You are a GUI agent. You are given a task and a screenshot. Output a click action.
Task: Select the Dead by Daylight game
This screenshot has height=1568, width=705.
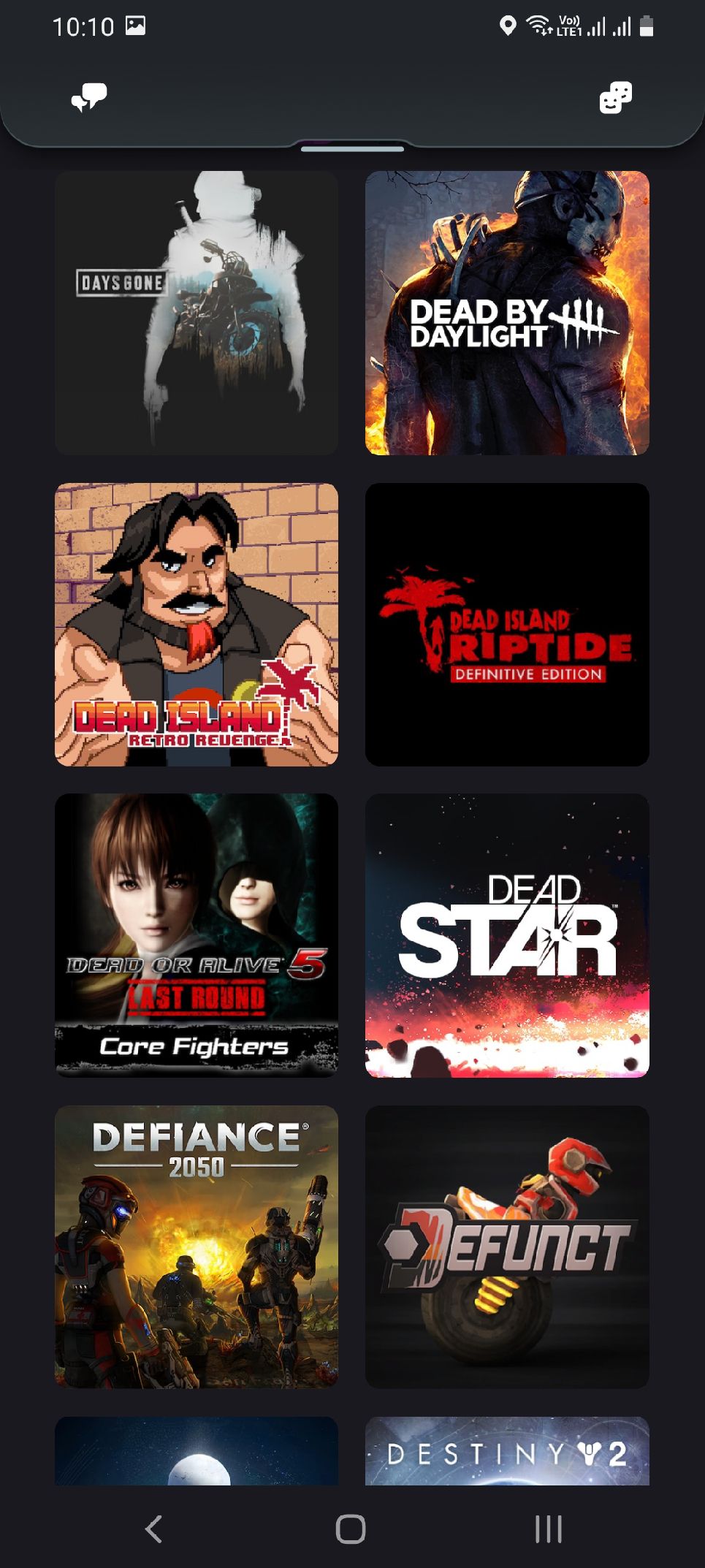click(507, 313)
